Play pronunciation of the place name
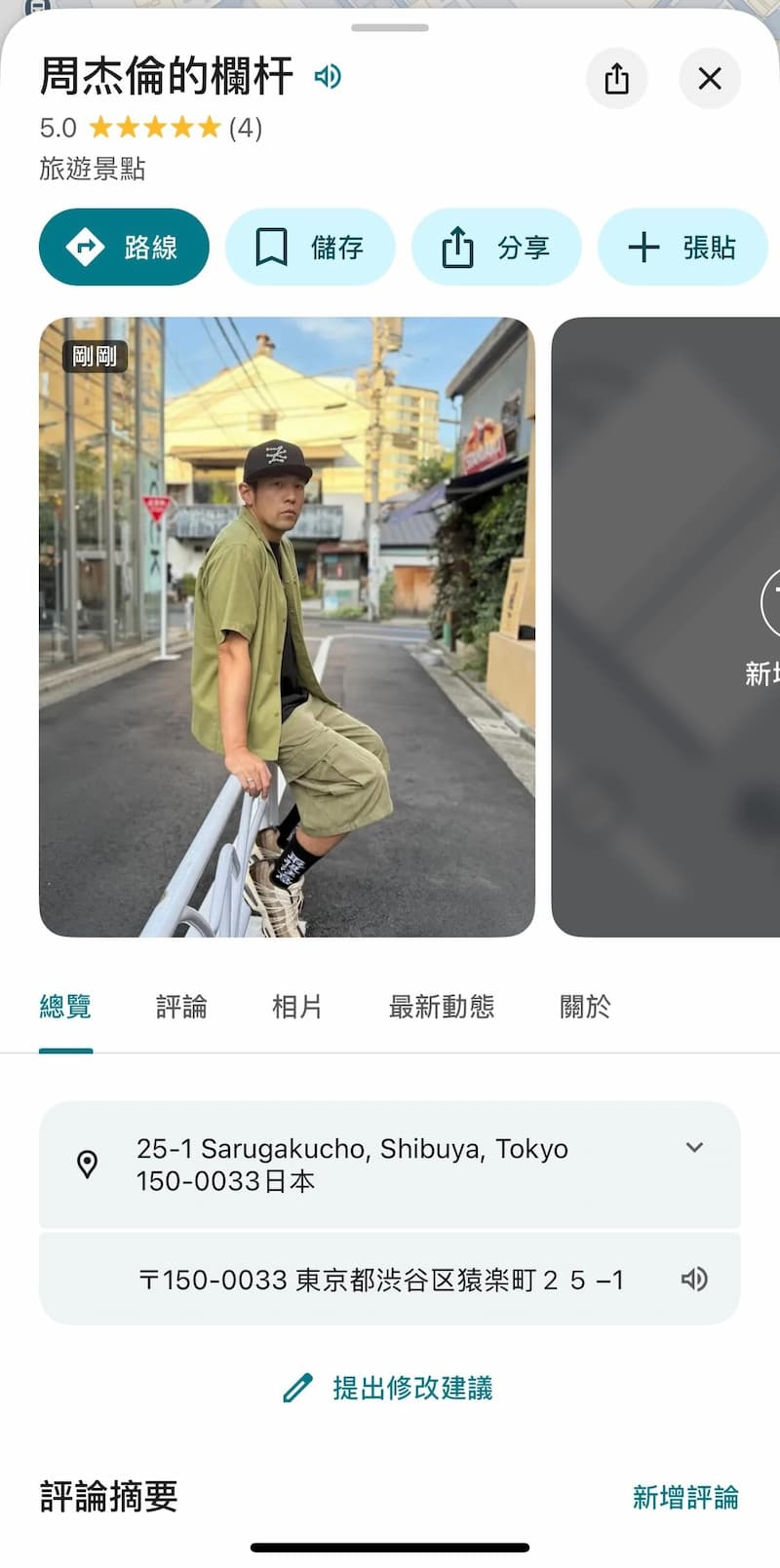Screen dimensions: 780x1568 point(328,76)
